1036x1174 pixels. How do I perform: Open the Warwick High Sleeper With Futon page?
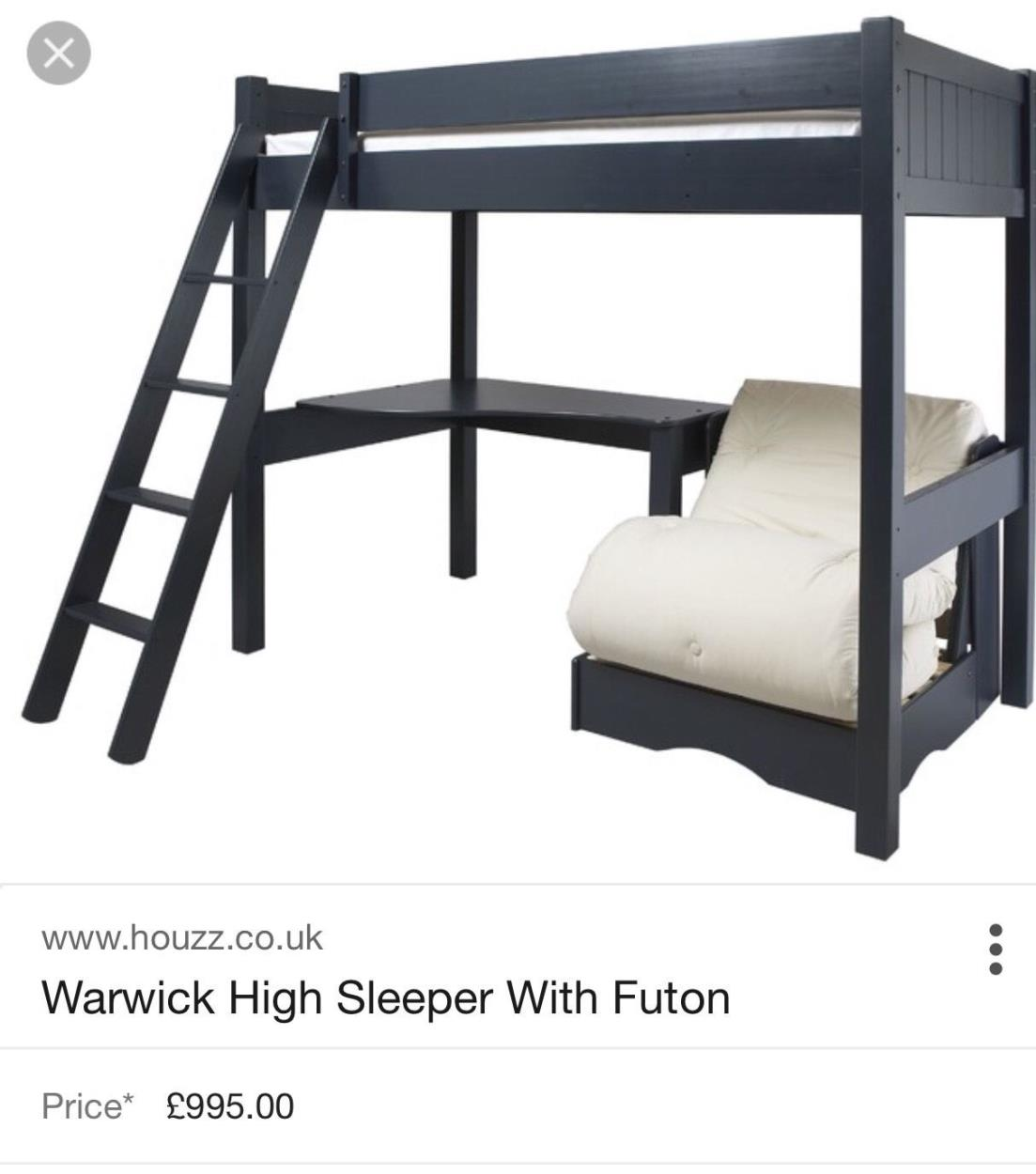pos(385,997)
